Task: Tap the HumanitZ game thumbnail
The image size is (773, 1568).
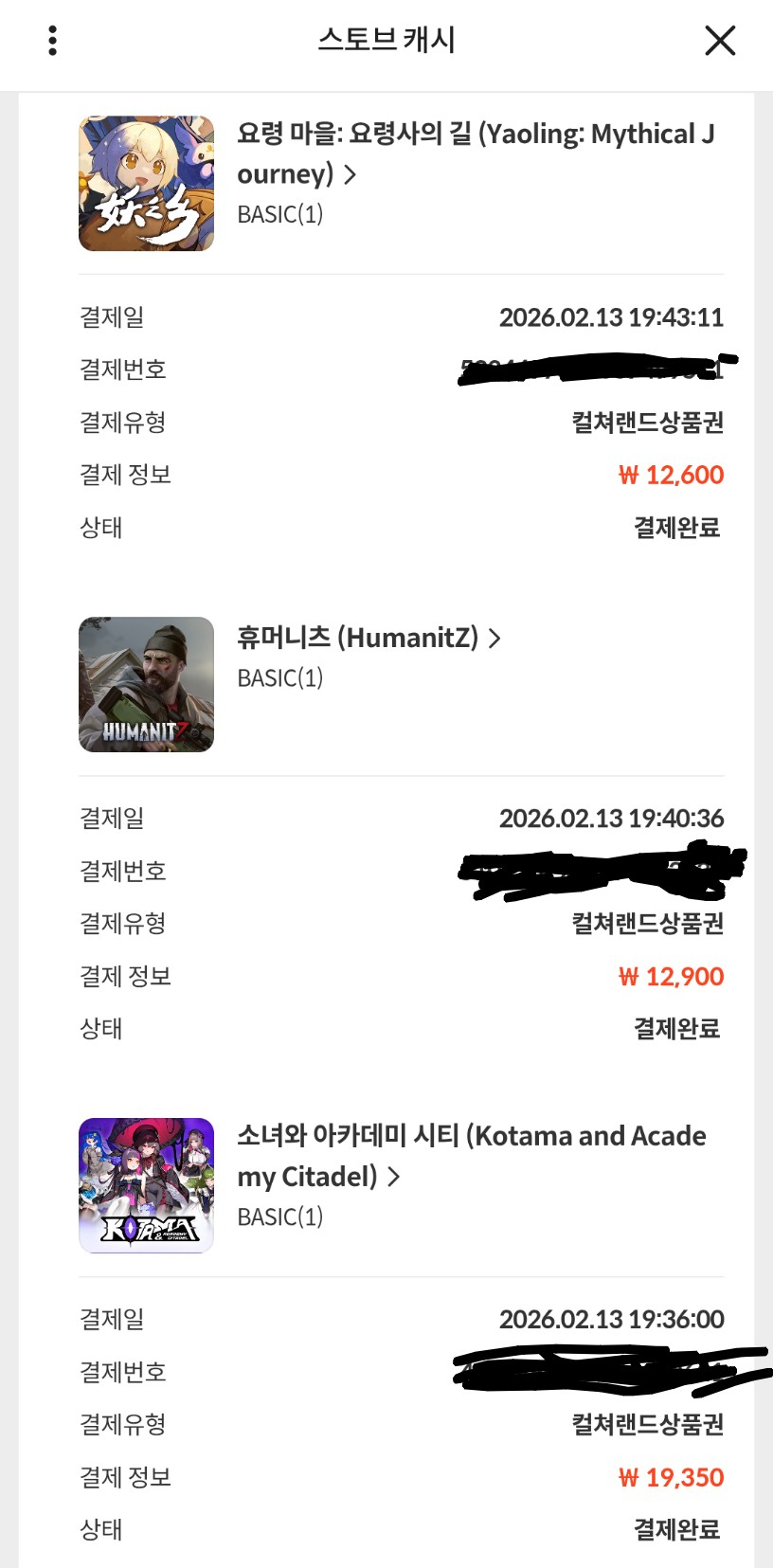Action: (x=146, y=684)
